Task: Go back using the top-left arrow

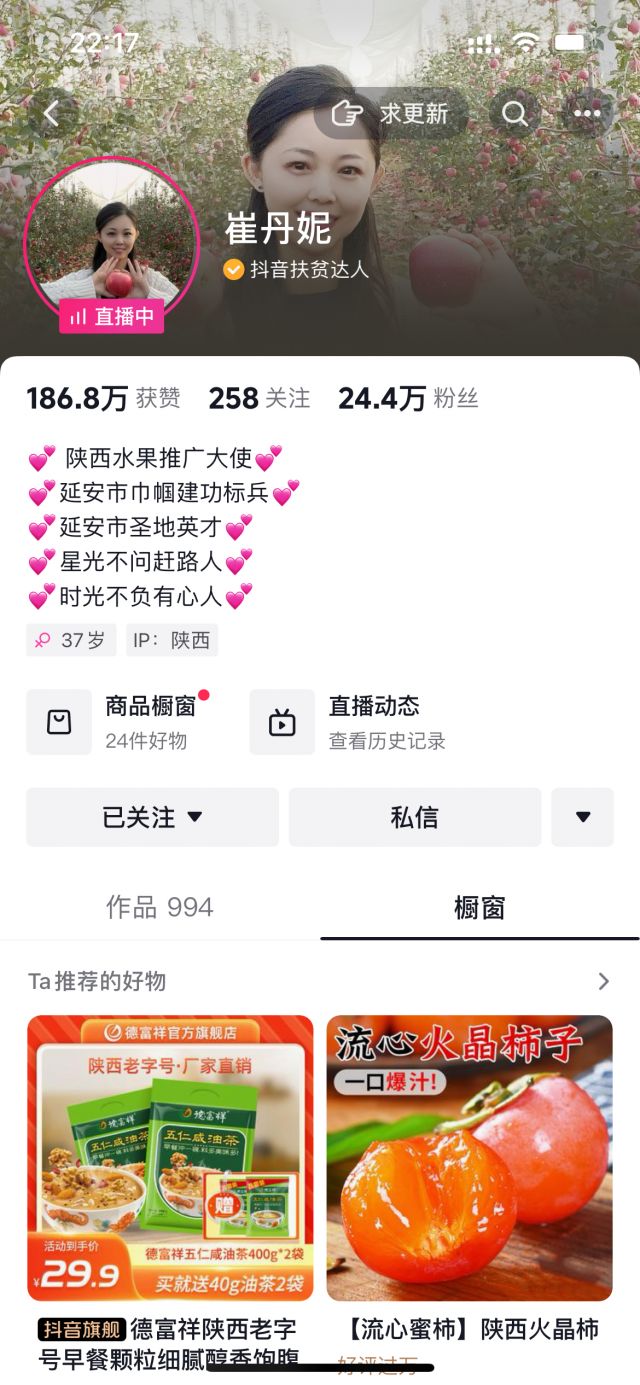Action: click(x=52, y=114)
